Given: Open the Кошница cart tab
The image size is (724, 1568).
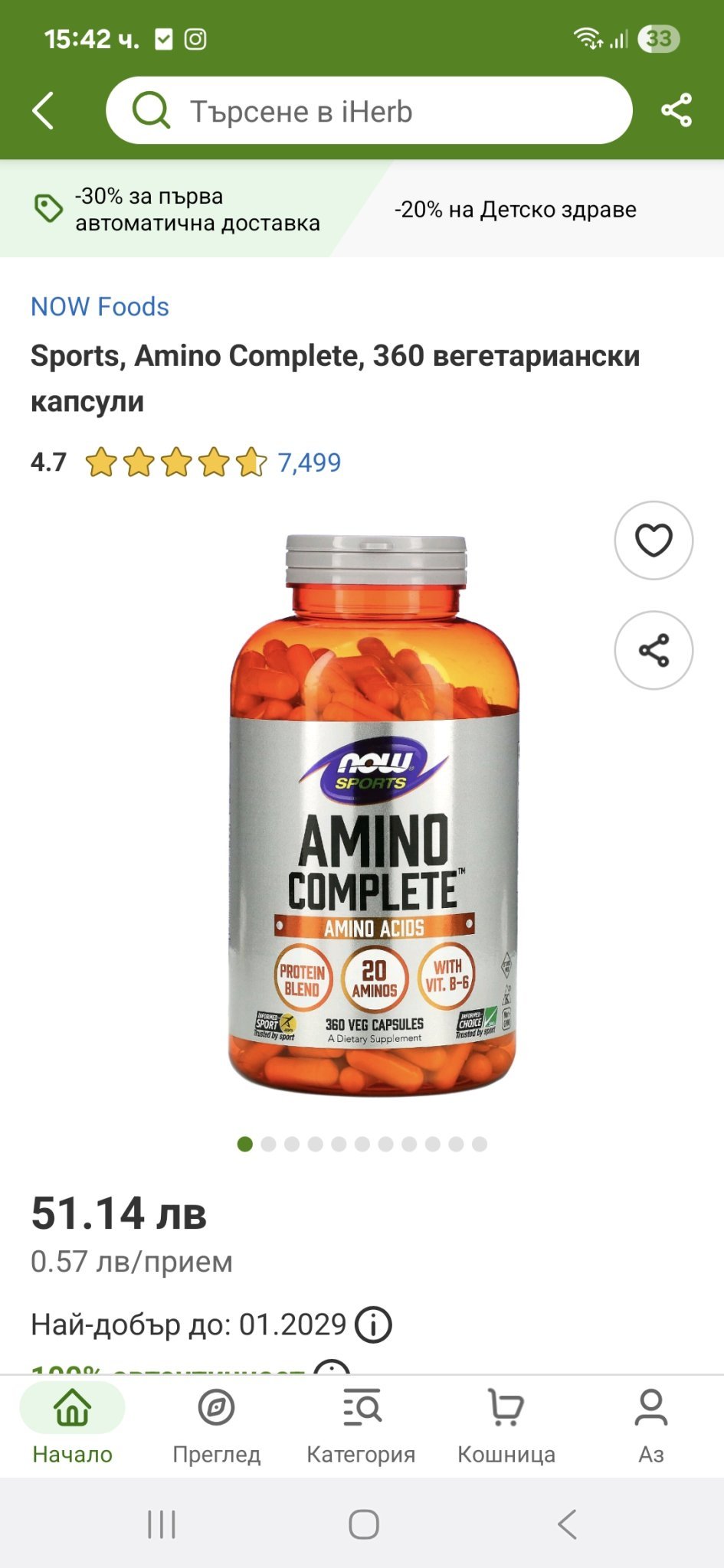Looking at the screenshot, I should 506,1426.
